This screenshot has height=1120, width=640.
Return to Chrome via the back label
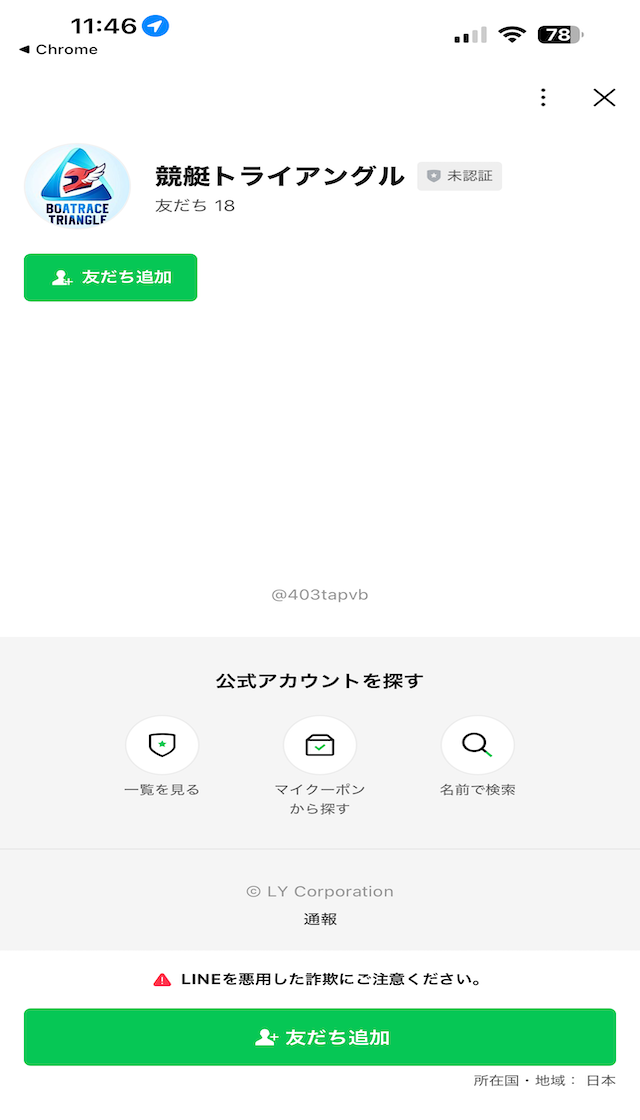tap(58, 49)
